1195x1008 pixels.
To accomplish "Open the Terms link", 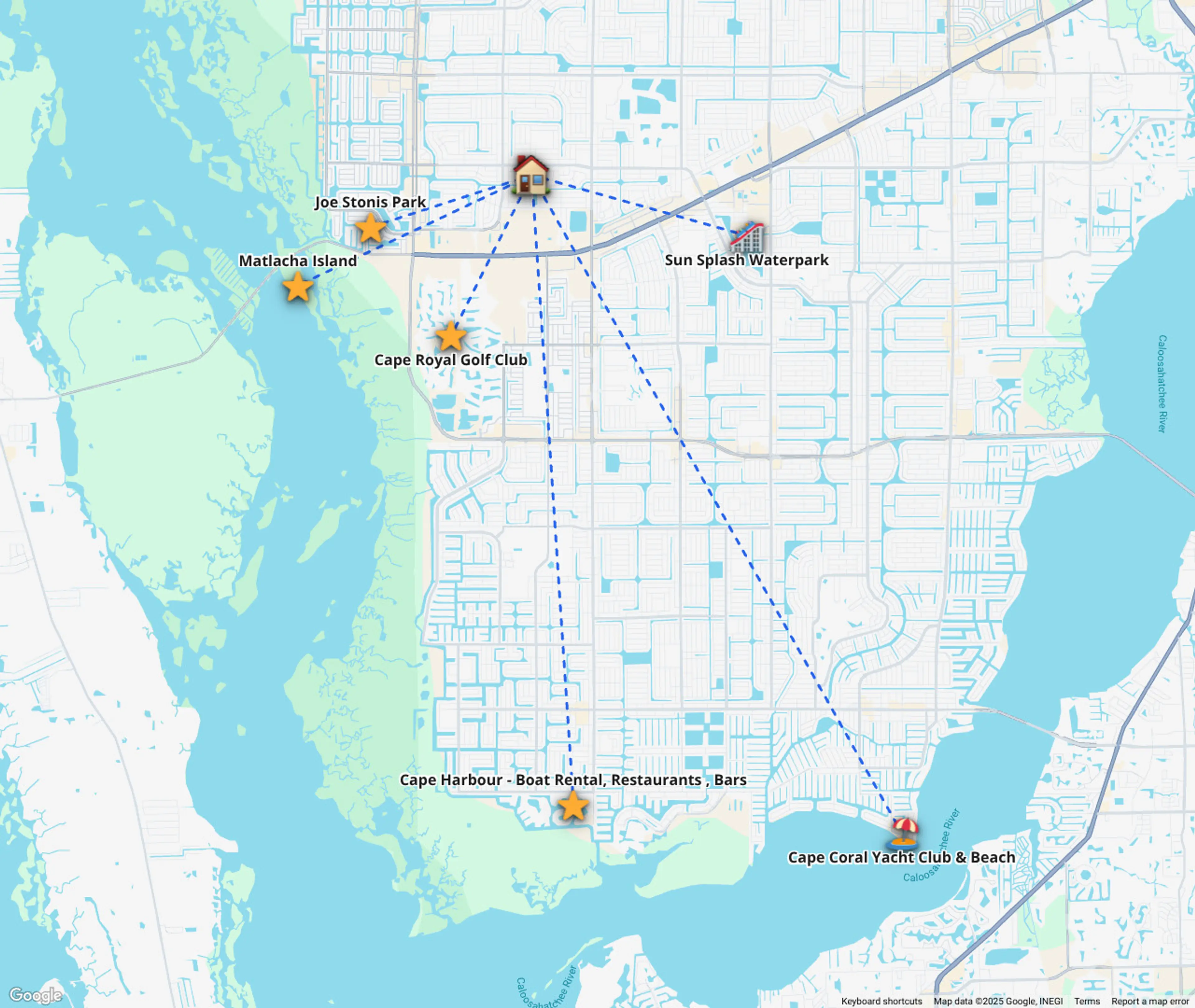I will pyautogui.click(x=1086, y=1001).
